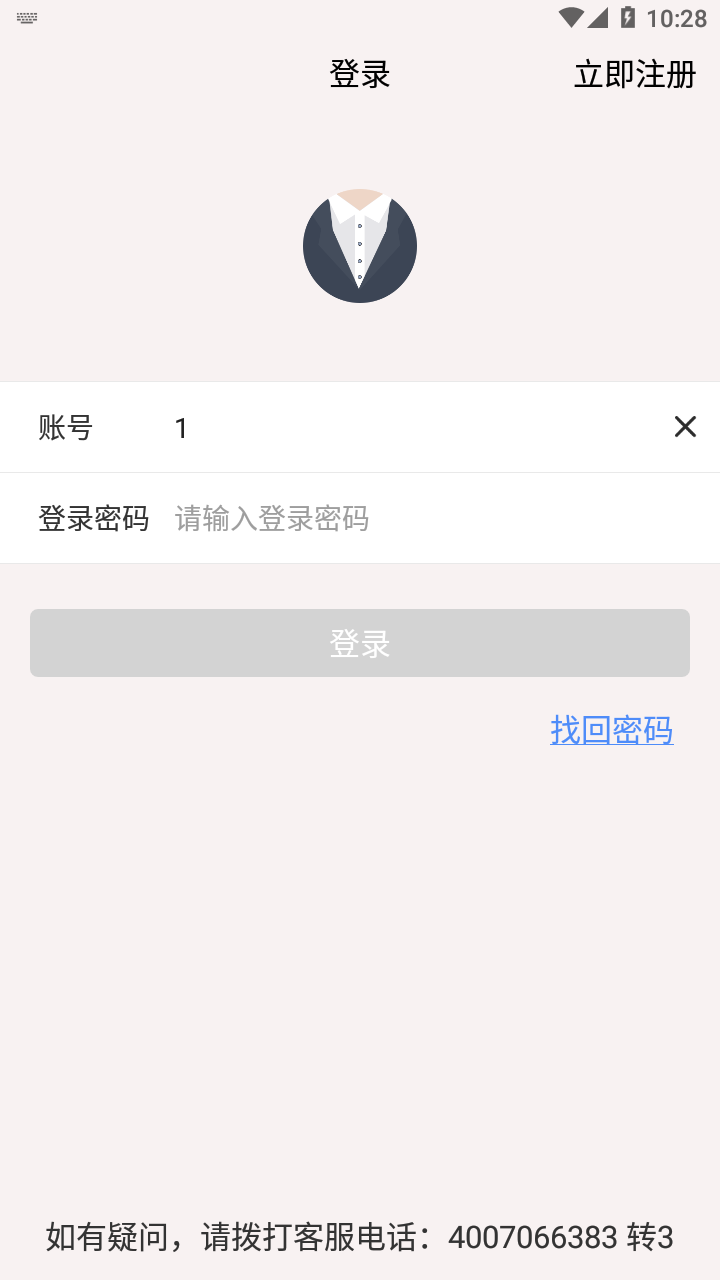This screenshot has height=1280, width=720.
Task: Clear the account input using the X icon
Action: click(685, 427)
